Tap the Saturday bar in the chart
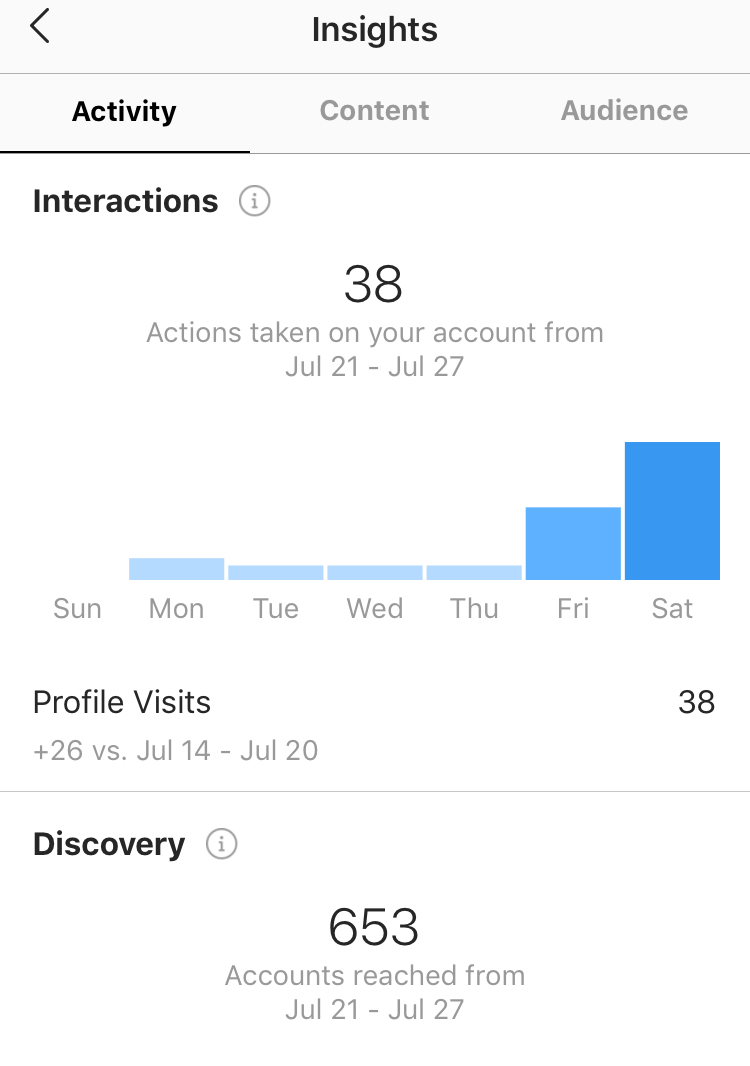 click(x=672, y=511)
